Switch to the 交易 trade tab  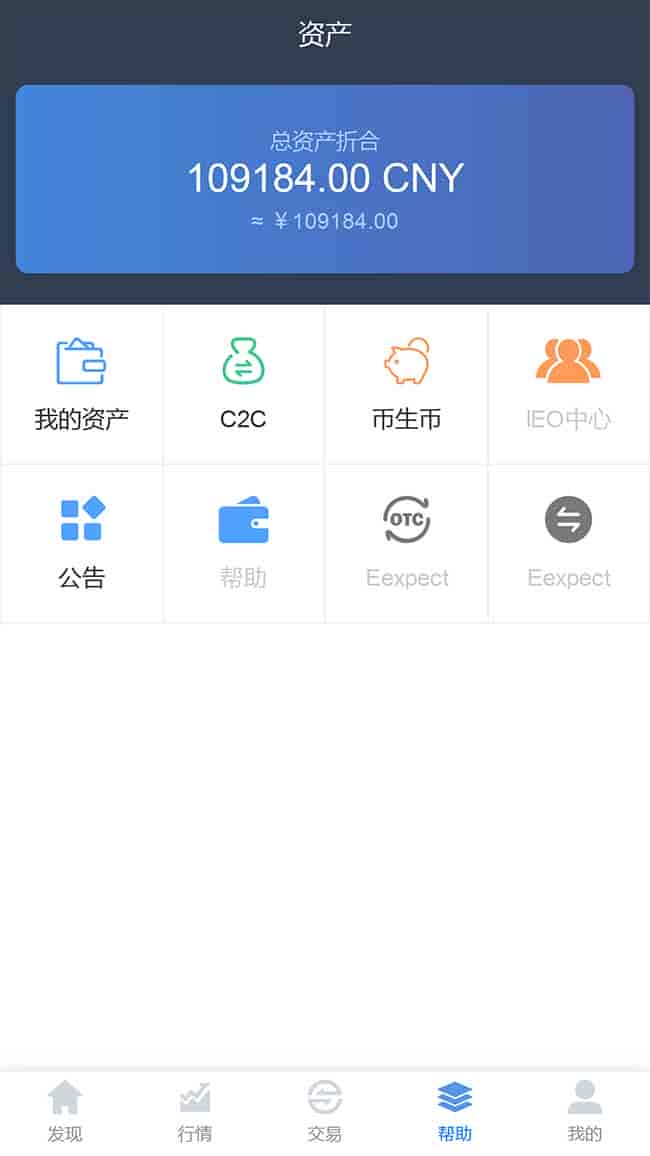325,1111
